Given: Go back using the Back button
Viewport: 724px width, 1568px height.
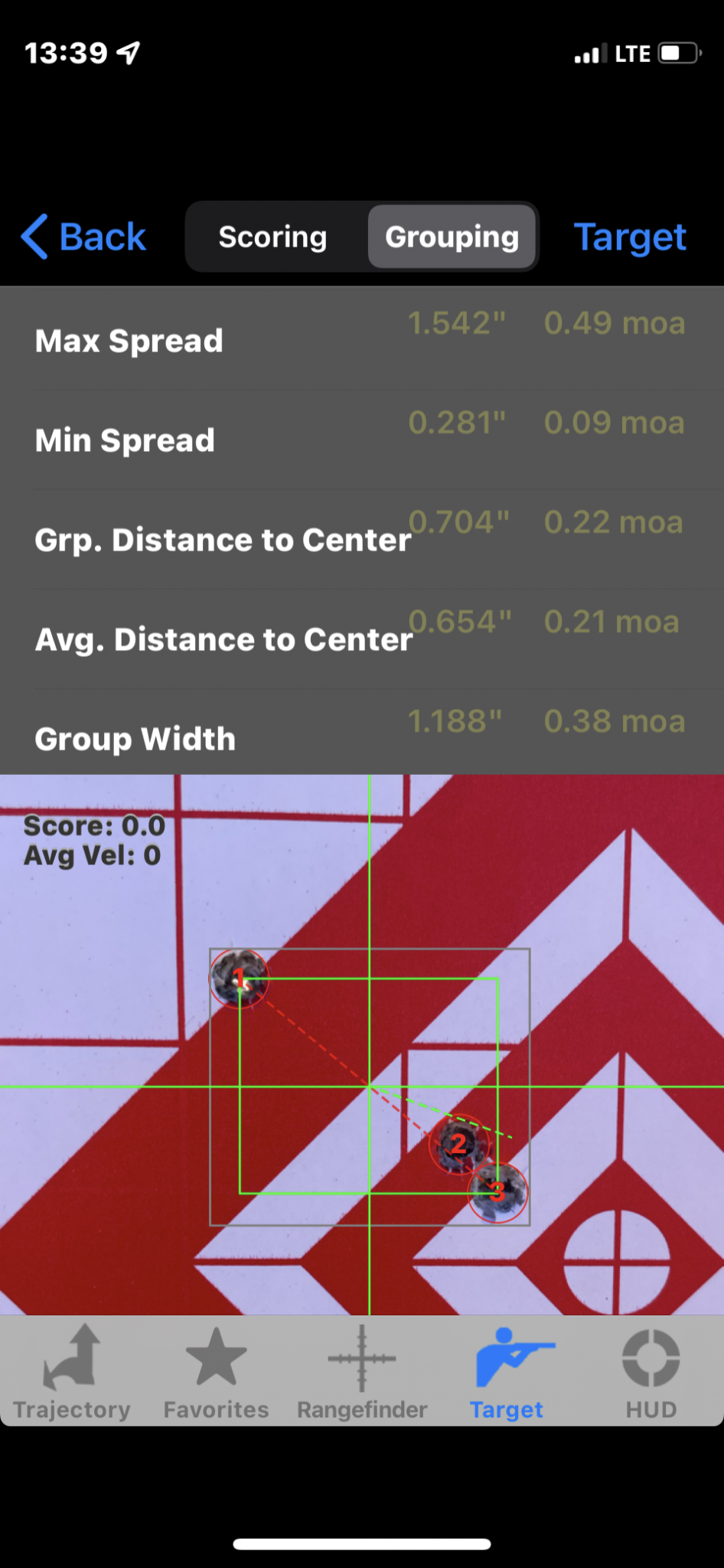Looking at the screenshot, I should point(83,237).
